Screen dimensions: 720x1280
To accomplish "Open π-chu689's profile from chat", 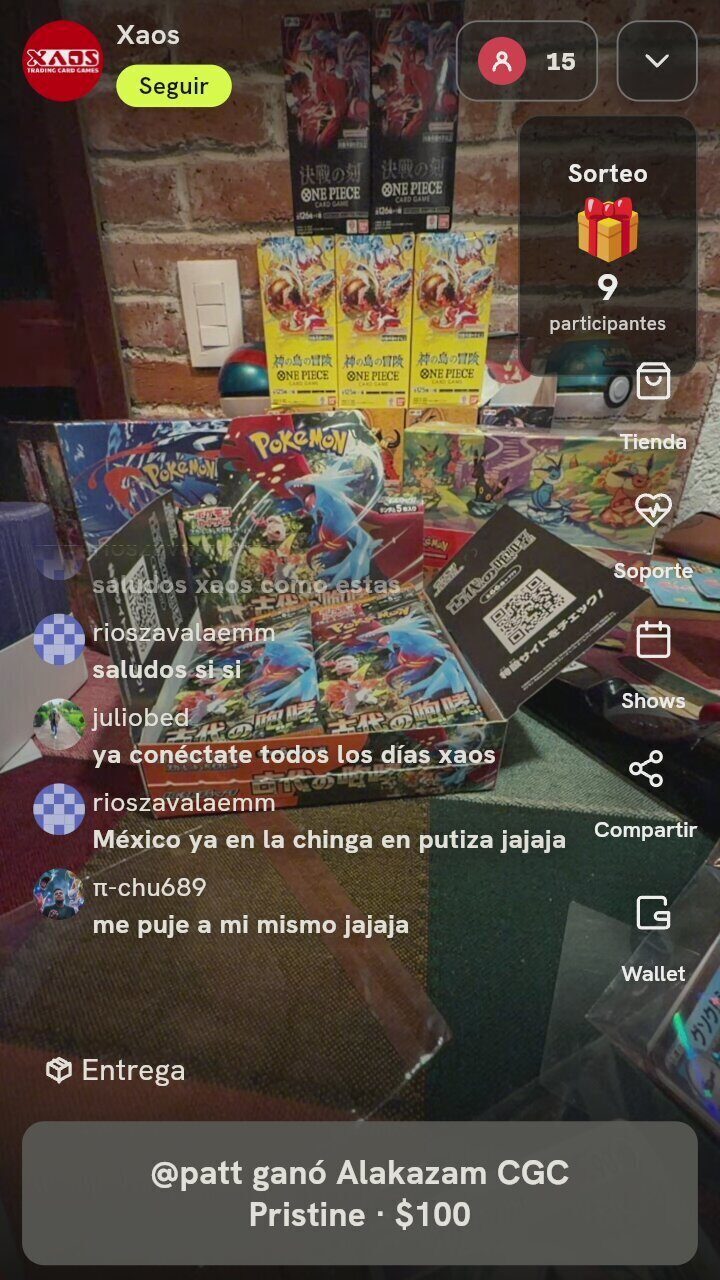I will [x=59, y=894].
